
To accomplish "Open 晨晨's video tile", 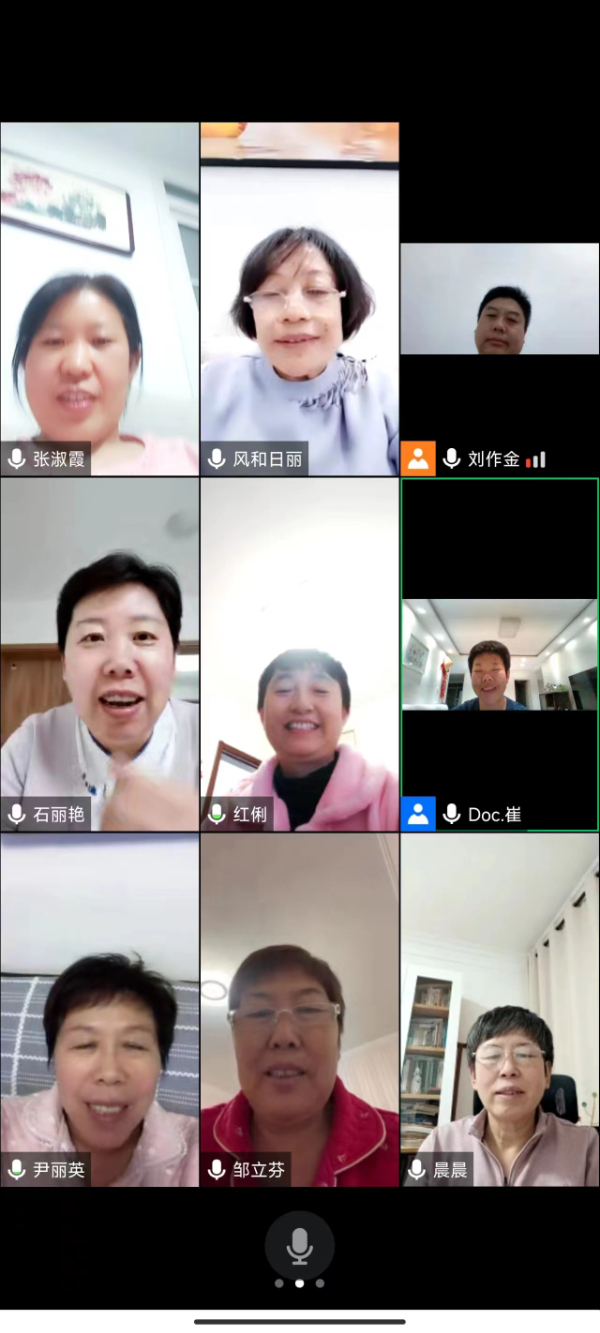I will click(500, 1010).
